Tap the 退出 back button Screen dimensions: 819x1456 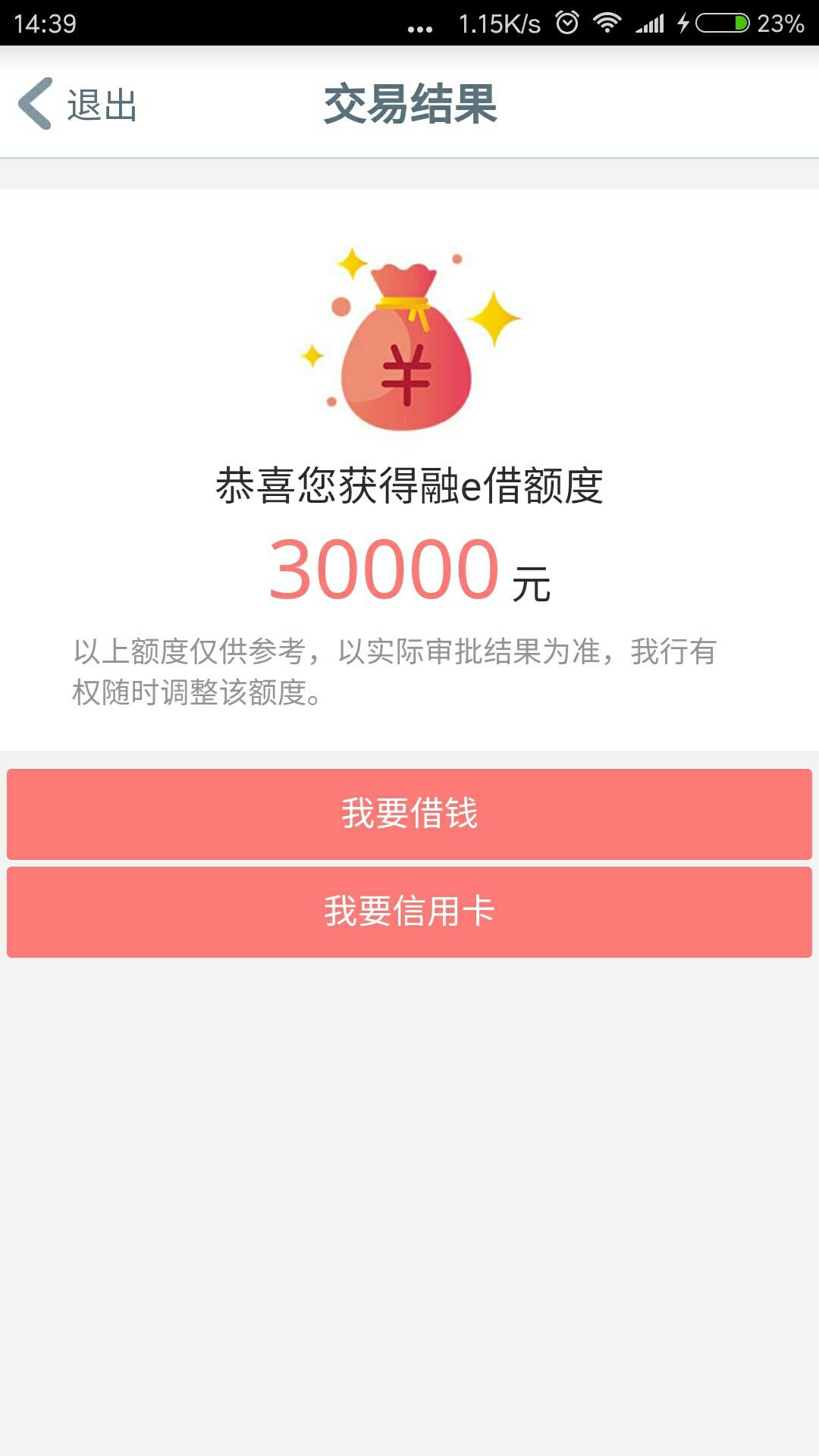coord(78,104)
